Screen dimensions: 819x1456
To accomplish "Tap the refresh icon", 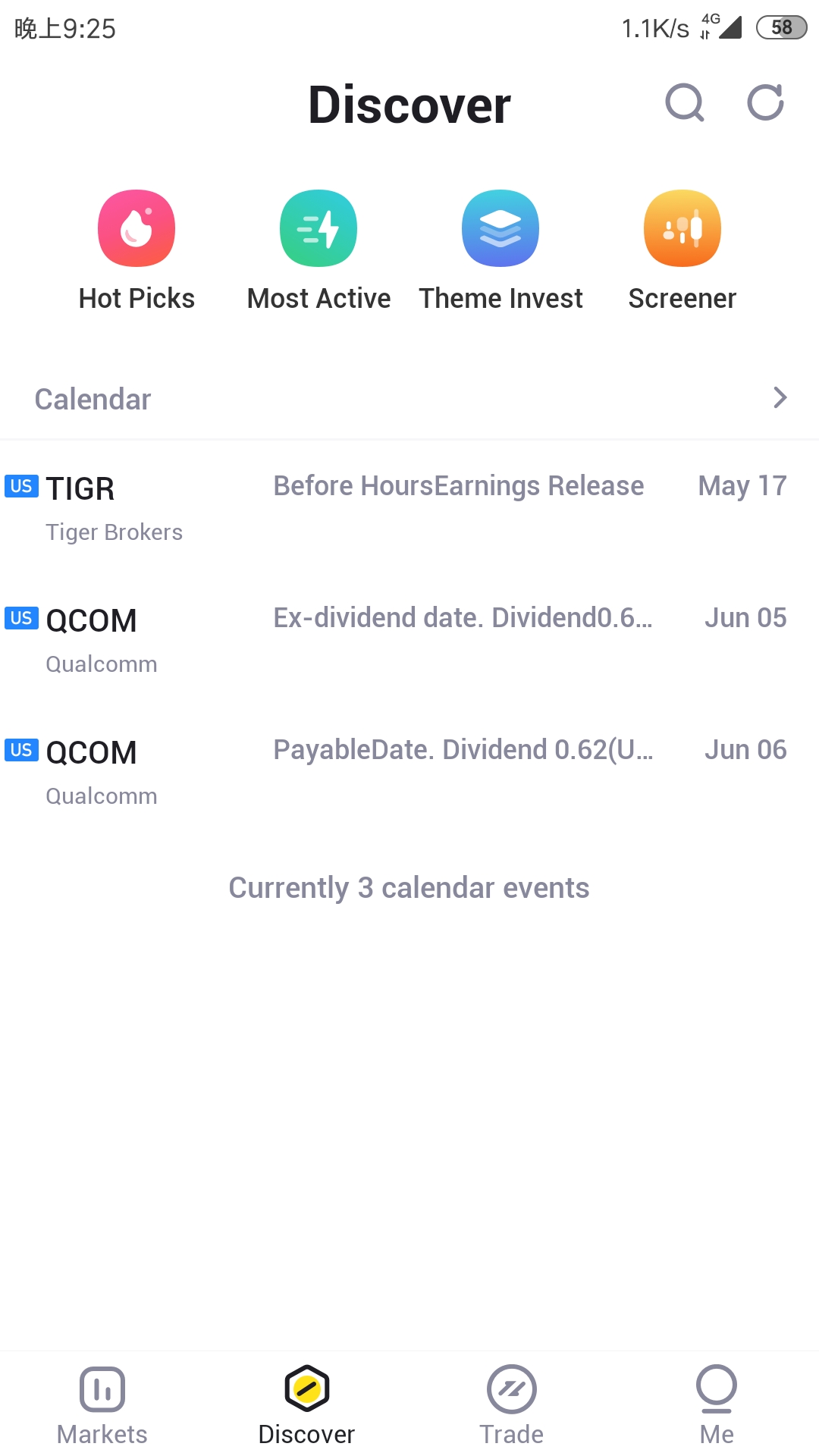I will pyautogui.click(x=765, y=102).
